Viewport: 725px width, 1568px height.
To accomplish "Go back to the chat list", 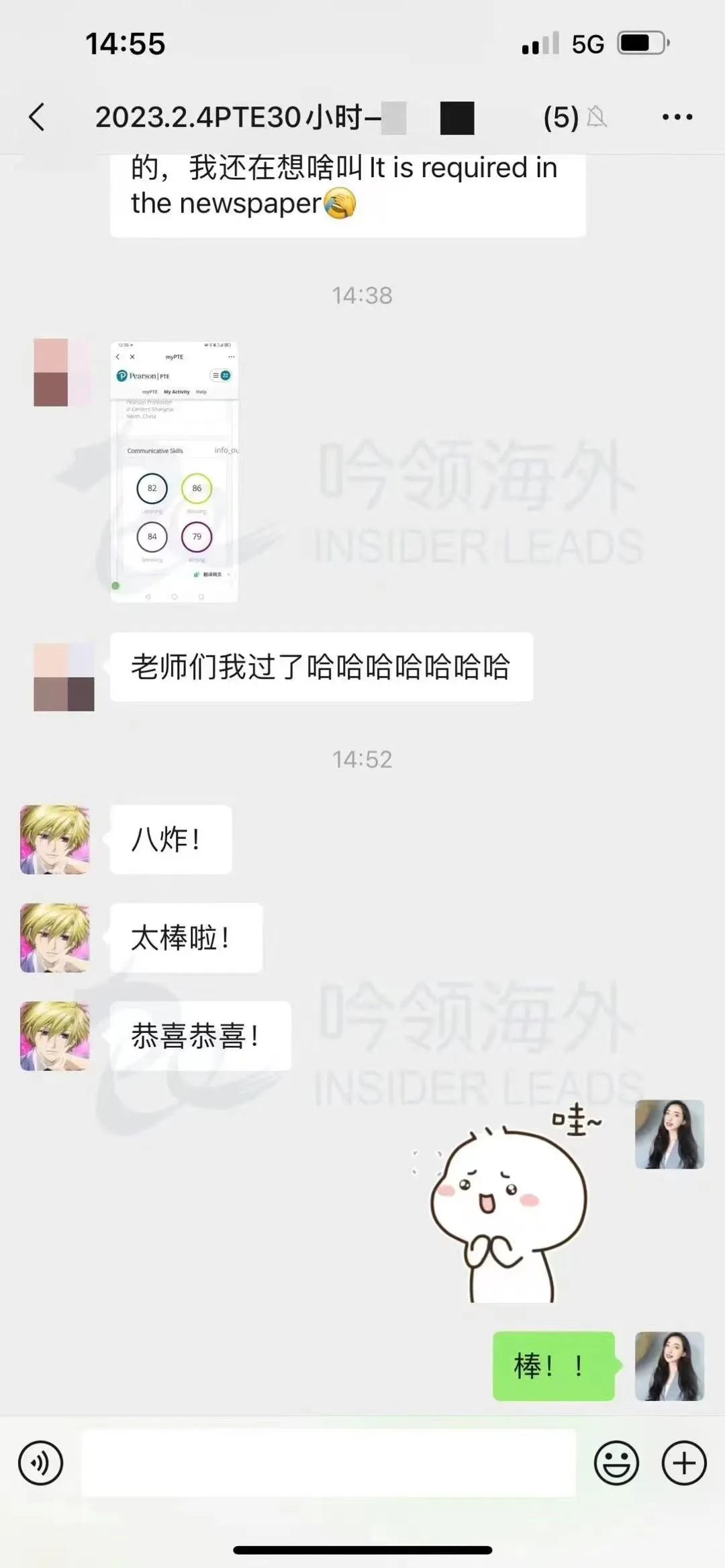I will pyautogui.click(x=38, y=117).
